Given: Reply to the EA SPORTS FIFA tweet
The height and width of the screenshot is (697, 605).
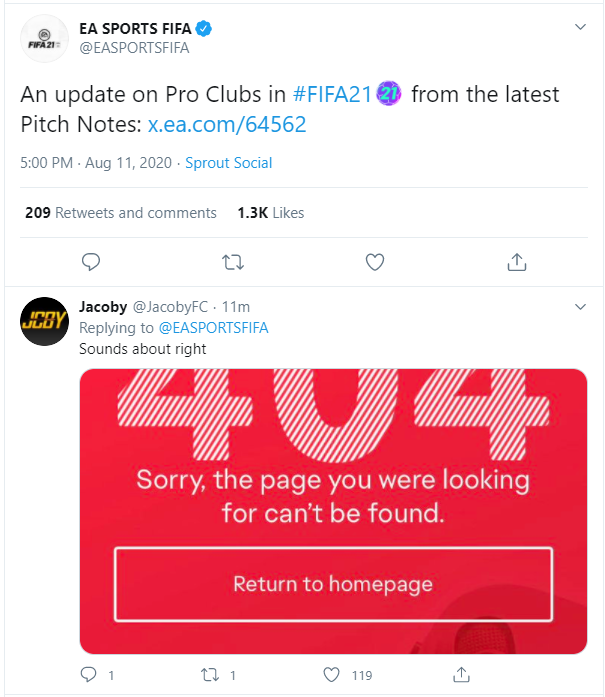Looking at the screenshot, I should (x=90, y=262).
